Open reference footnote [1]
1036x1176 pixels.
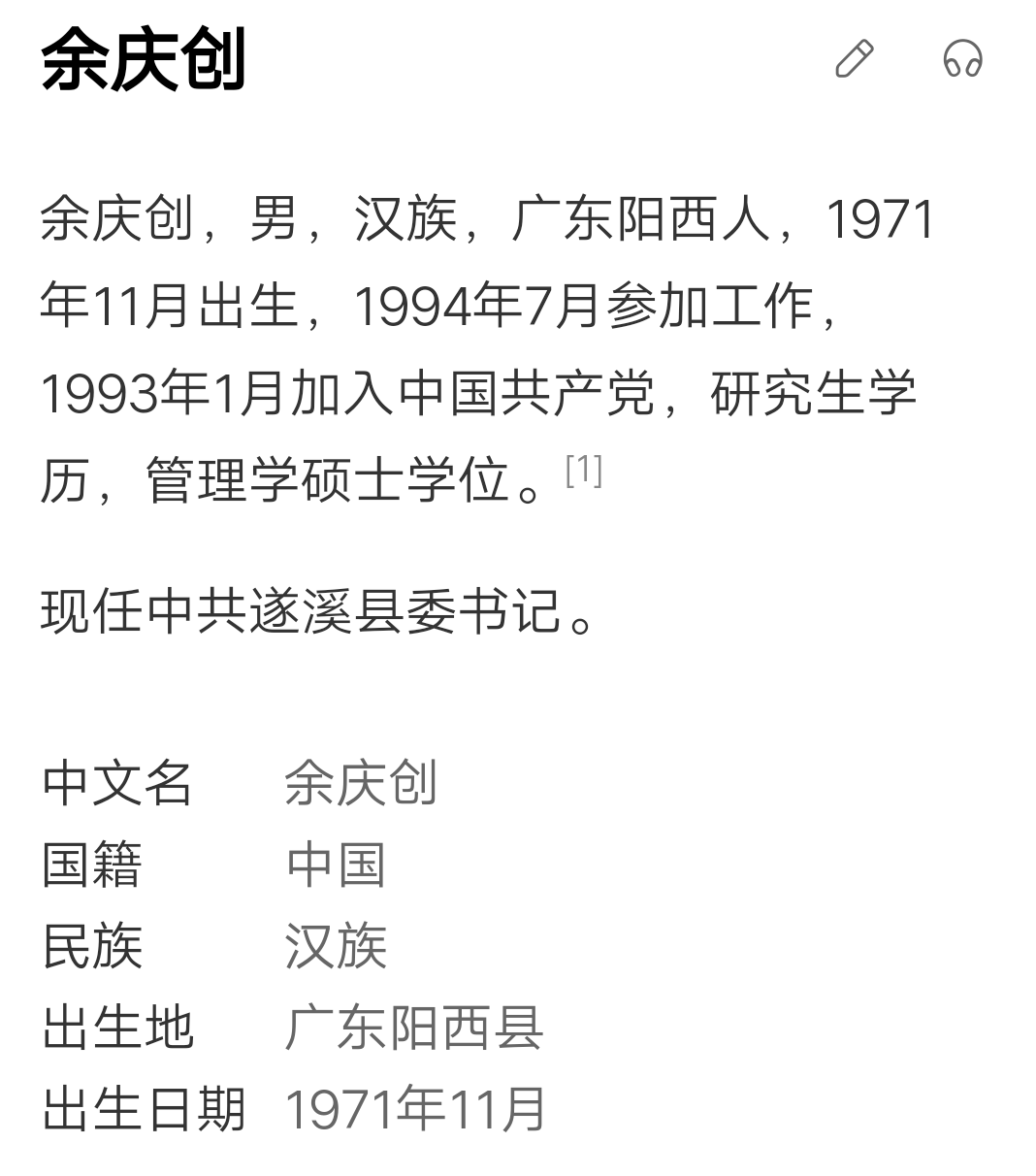point(584,472)
